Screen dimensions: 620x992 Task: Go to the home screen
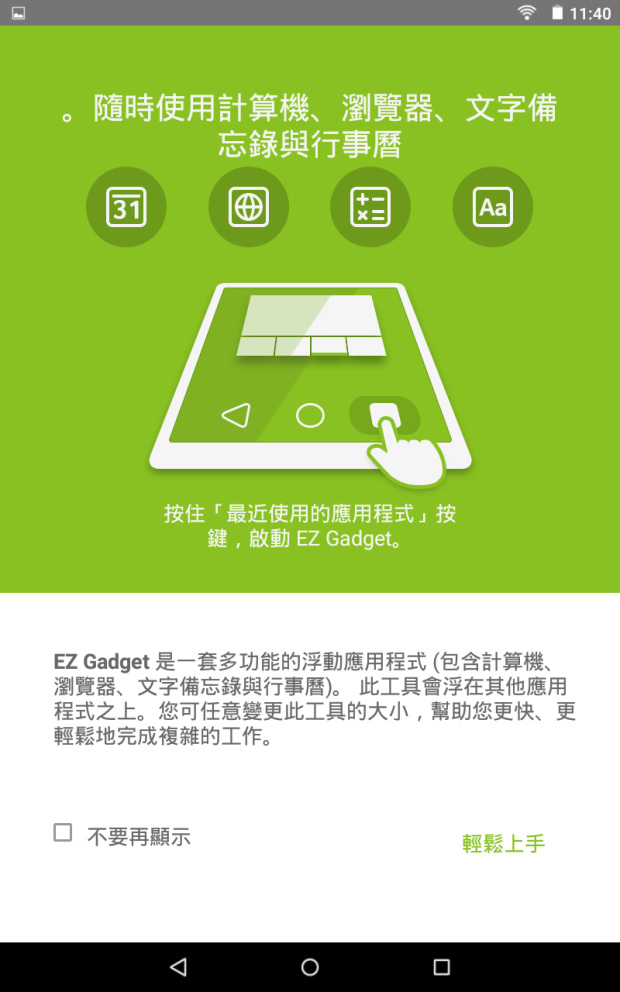(310, 967)
